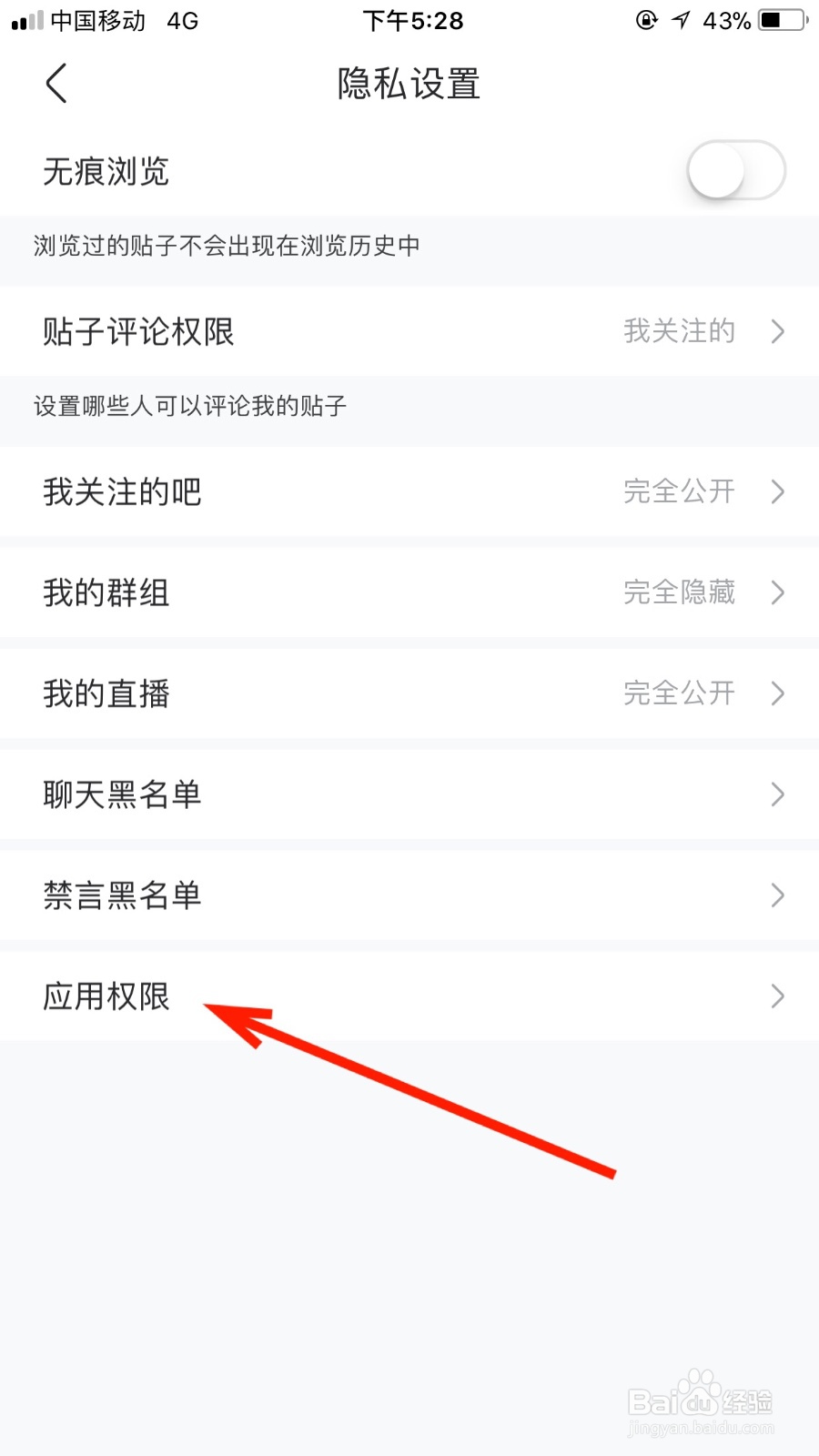Image resolution: width=819 pixels, height=1456 pixels.
Task: Expand 我的群组 privacy chevron
Action: point(778,593)
